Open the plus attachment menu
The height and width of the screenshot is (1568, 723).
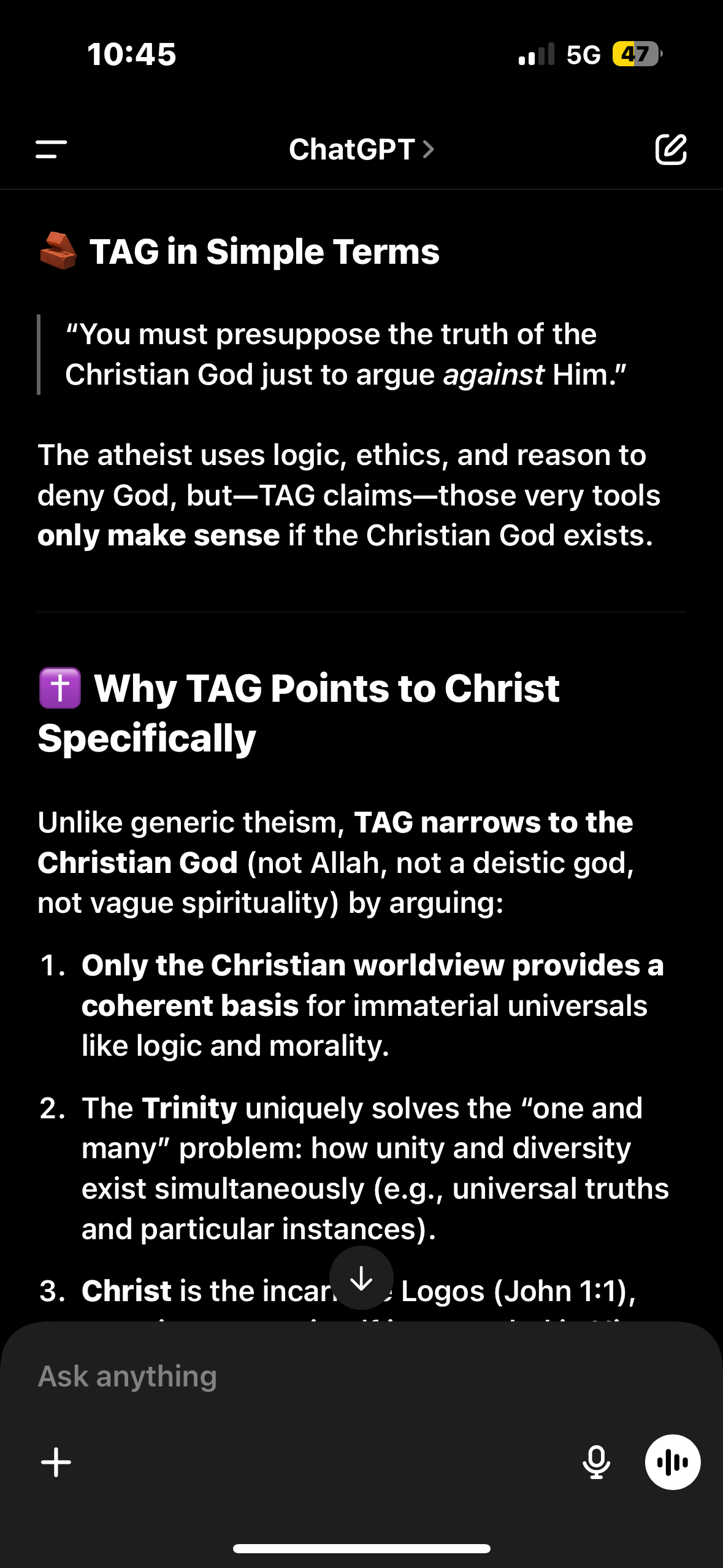[x=56, y=1462]
